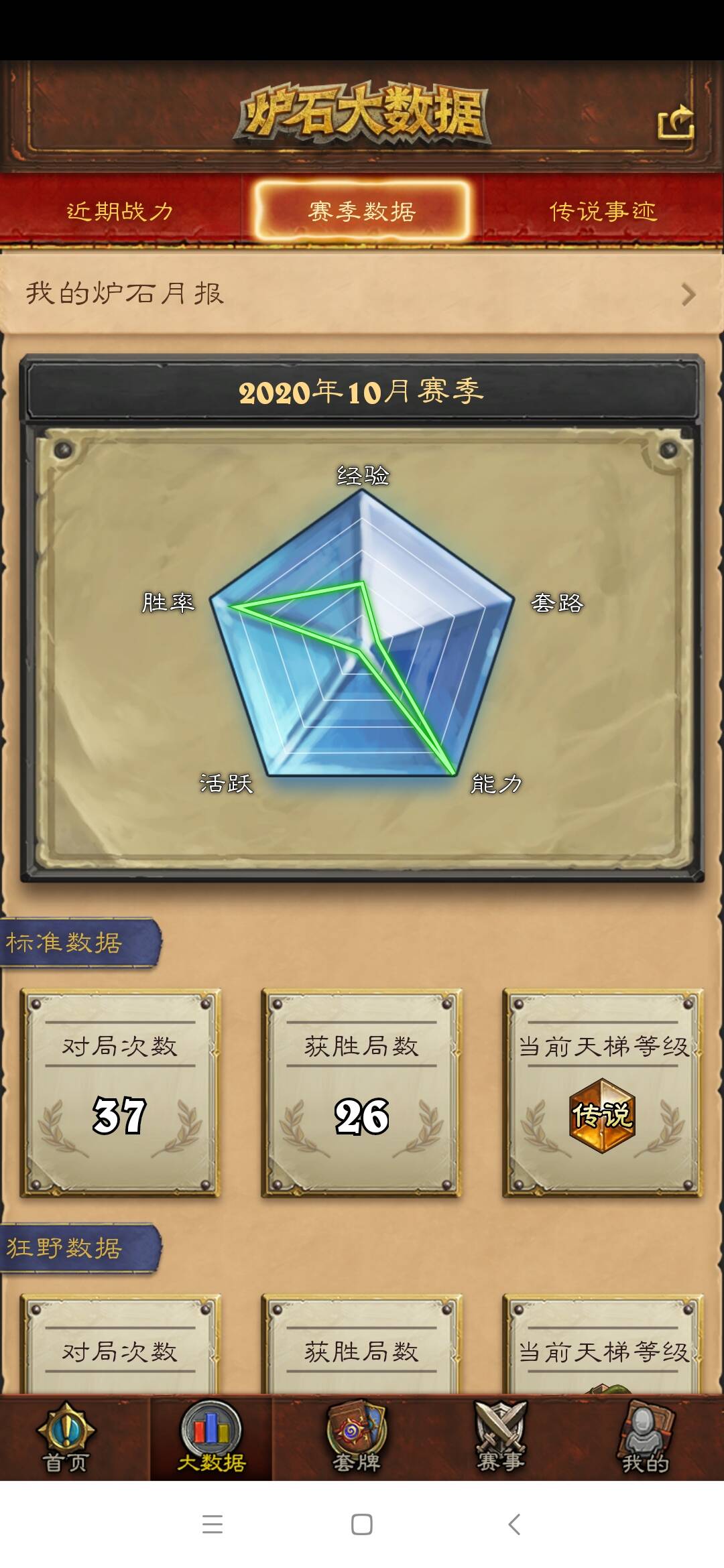Select the 赛季数据 tab
Screen dimensions: 724x1568
click(362, 212)
